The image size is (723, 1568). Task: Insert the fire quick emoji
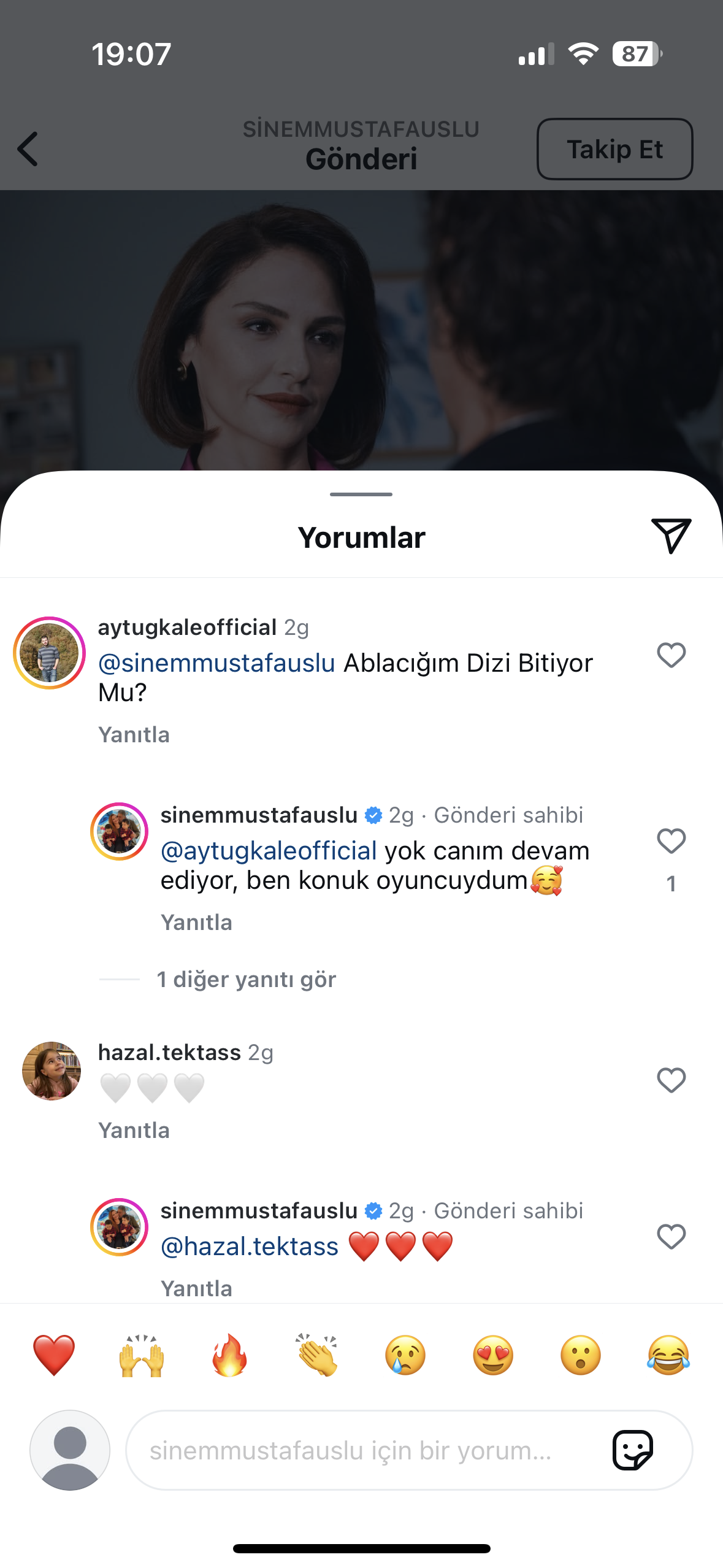pyautogui.click(x=229, y=1355)
